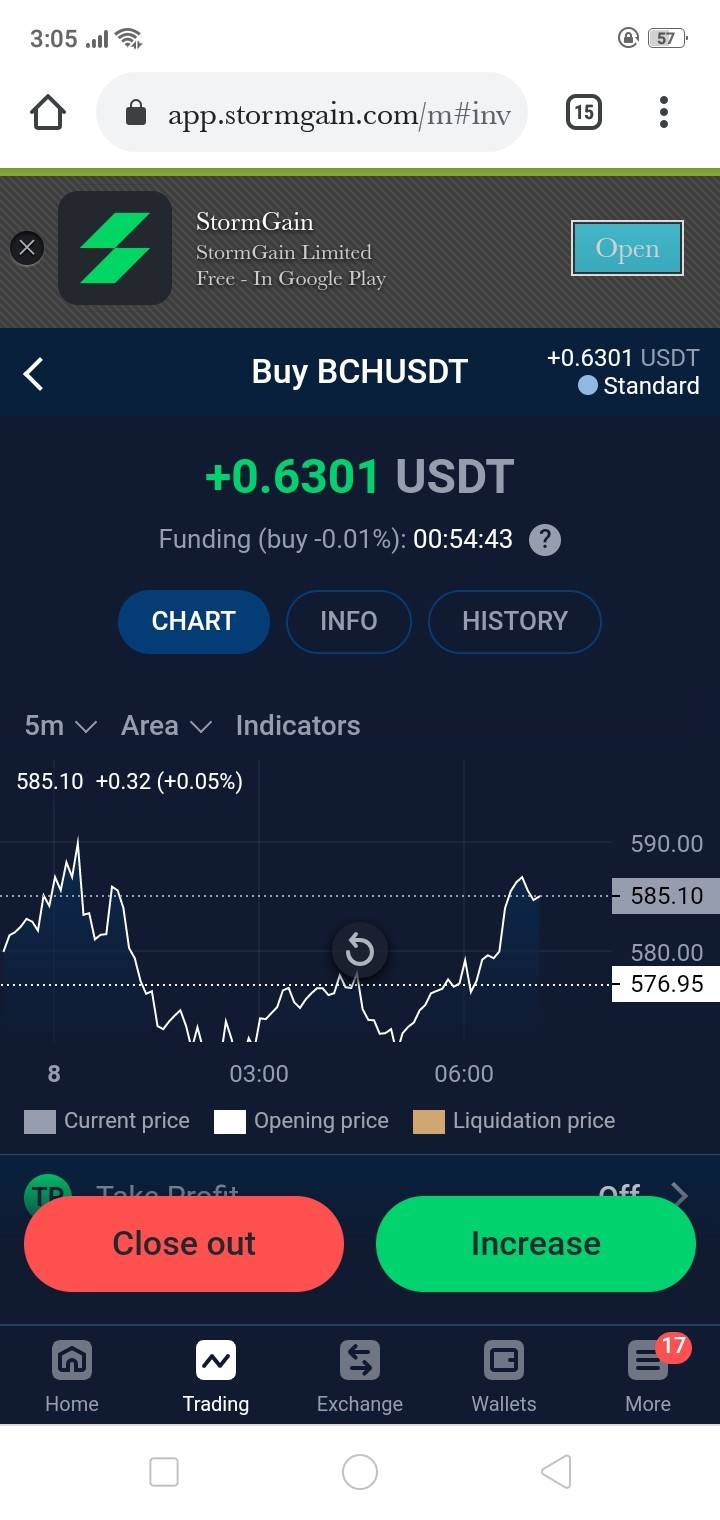Increase the BCHUSDT position
720x1520 pixels.
coord(536,1244)
